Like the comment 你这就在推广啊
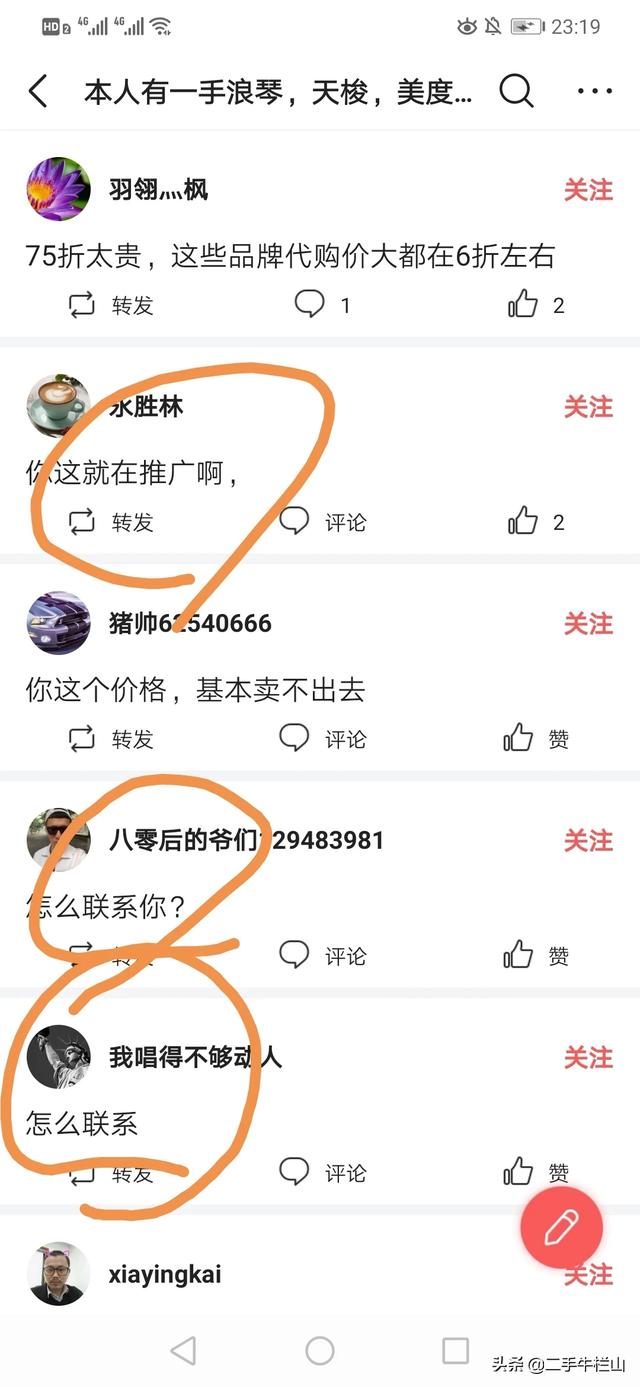 coord(536,522)
